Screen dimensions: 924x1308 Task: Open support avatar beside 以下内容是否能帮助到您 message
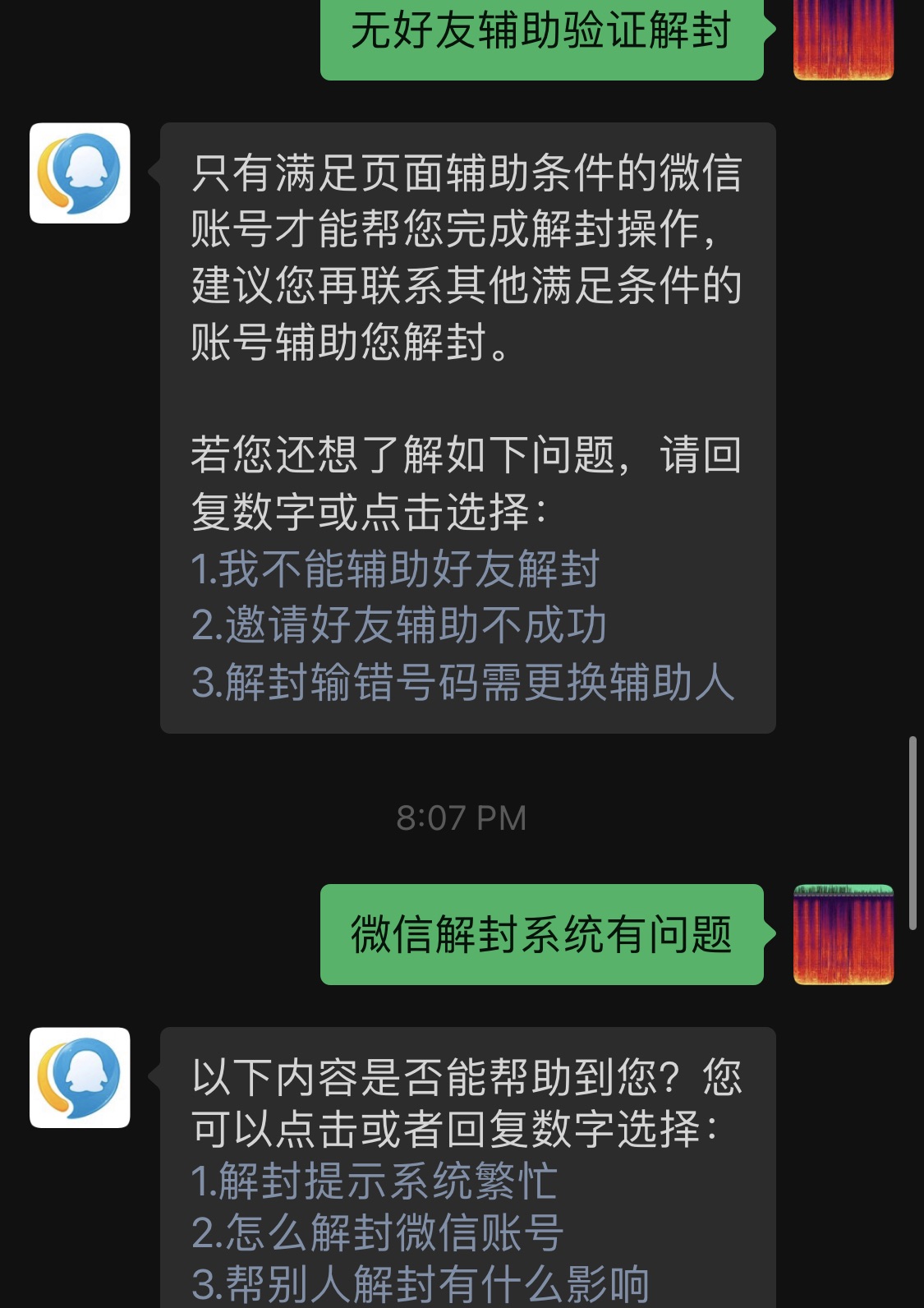click(80, 1077)
